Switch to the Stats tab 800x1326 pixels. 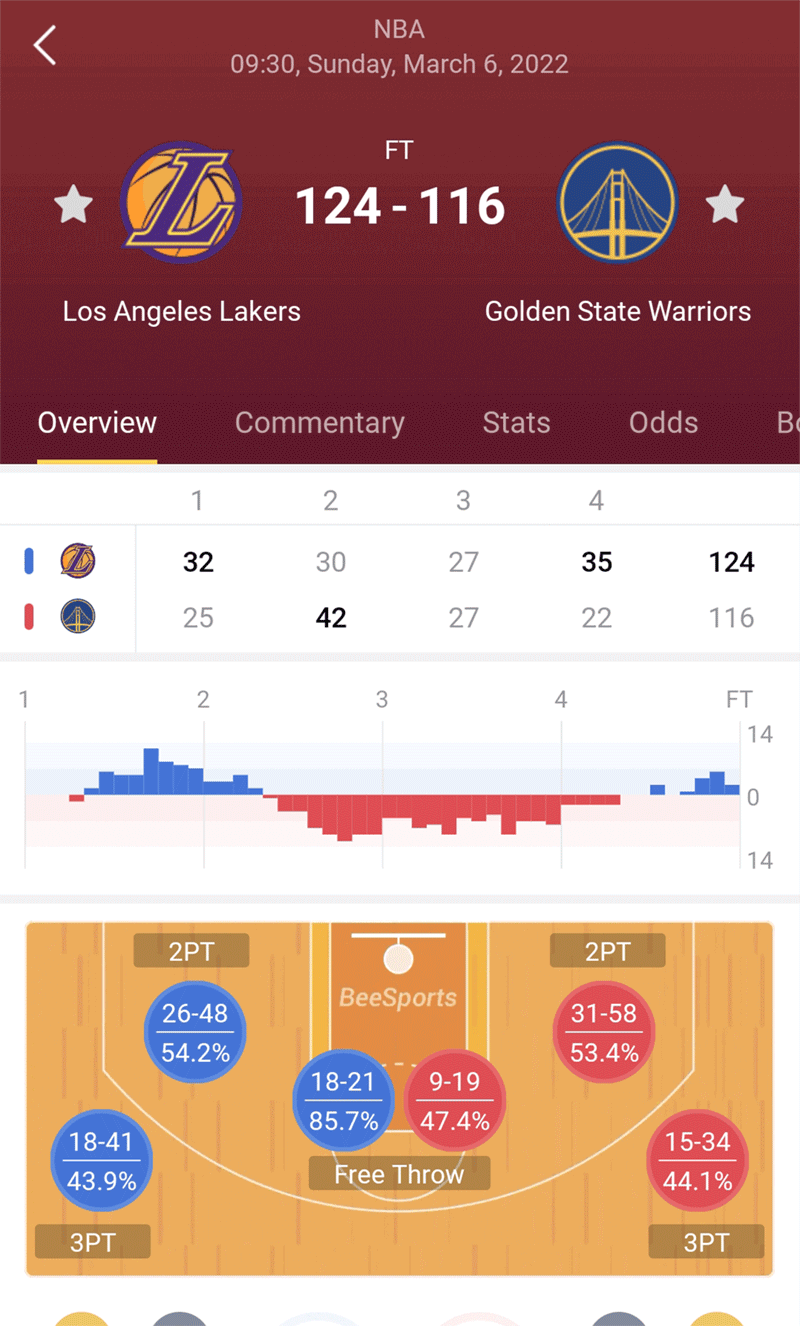click(x=516, y=423)
